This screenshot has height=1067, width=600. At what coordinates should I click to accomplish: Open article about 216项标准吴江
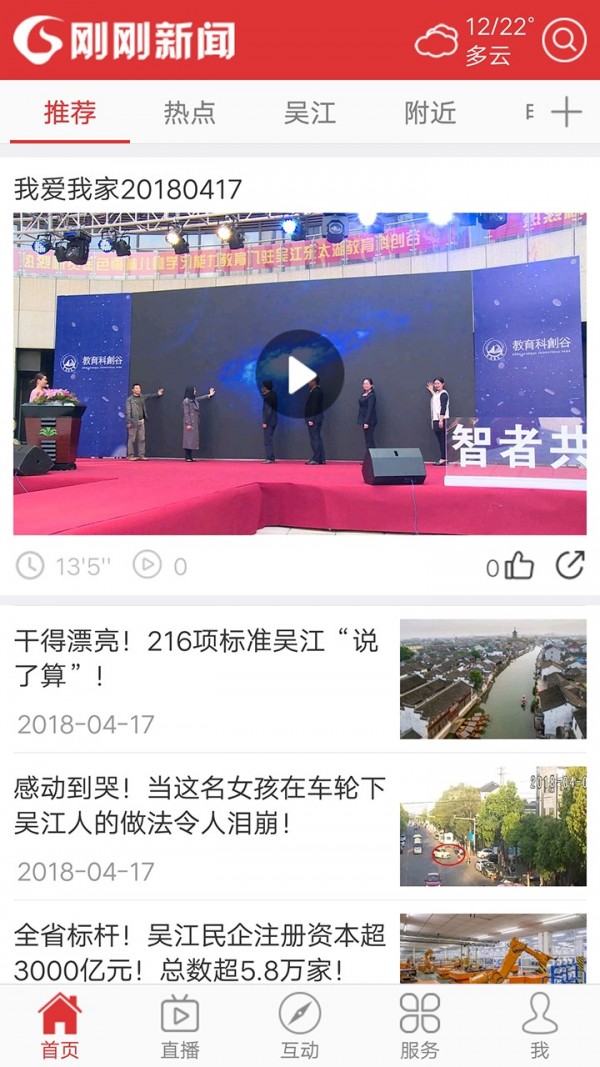tap(198, 659)
